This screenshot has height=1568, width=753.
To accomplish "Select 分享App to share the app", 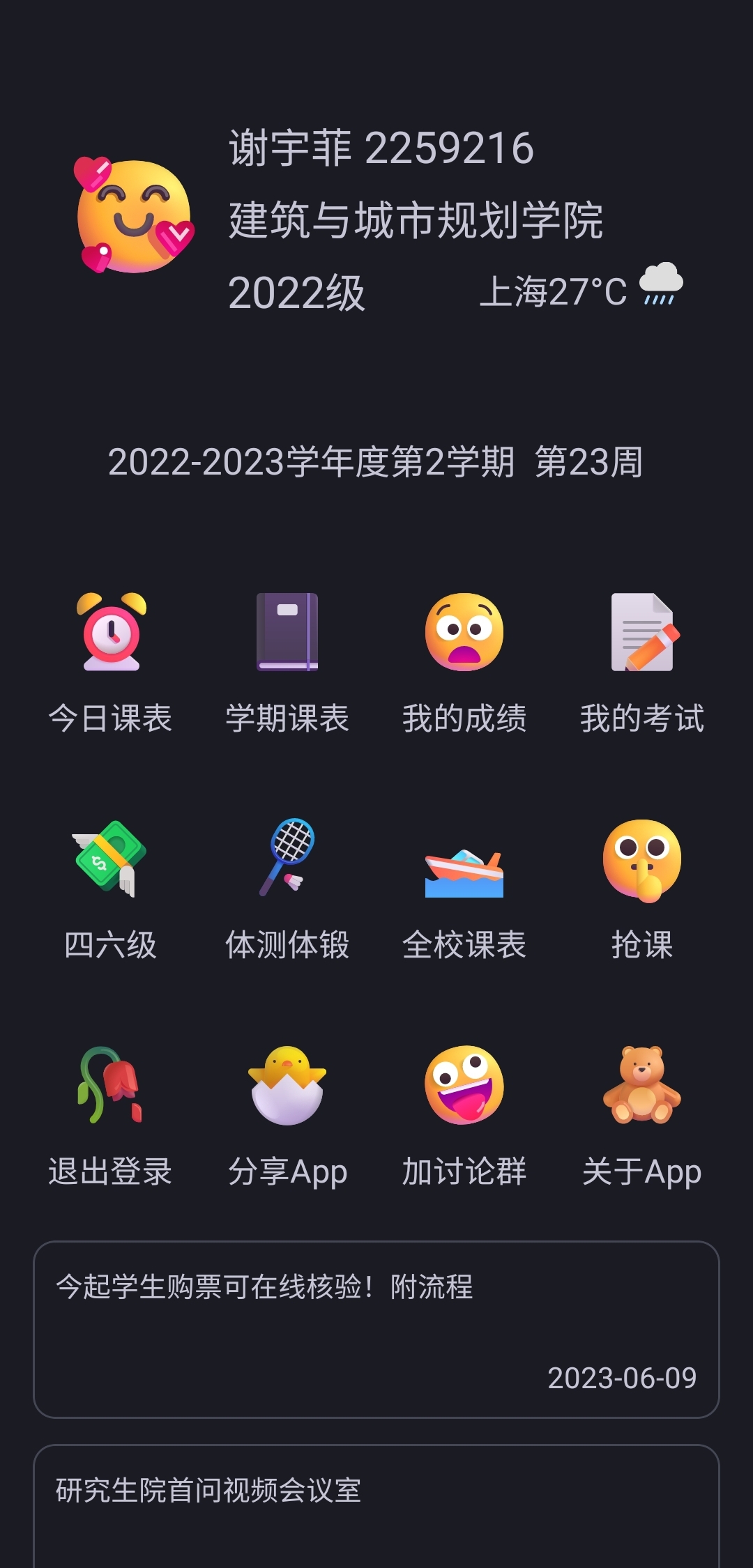I will click(x=287, y=1115).
